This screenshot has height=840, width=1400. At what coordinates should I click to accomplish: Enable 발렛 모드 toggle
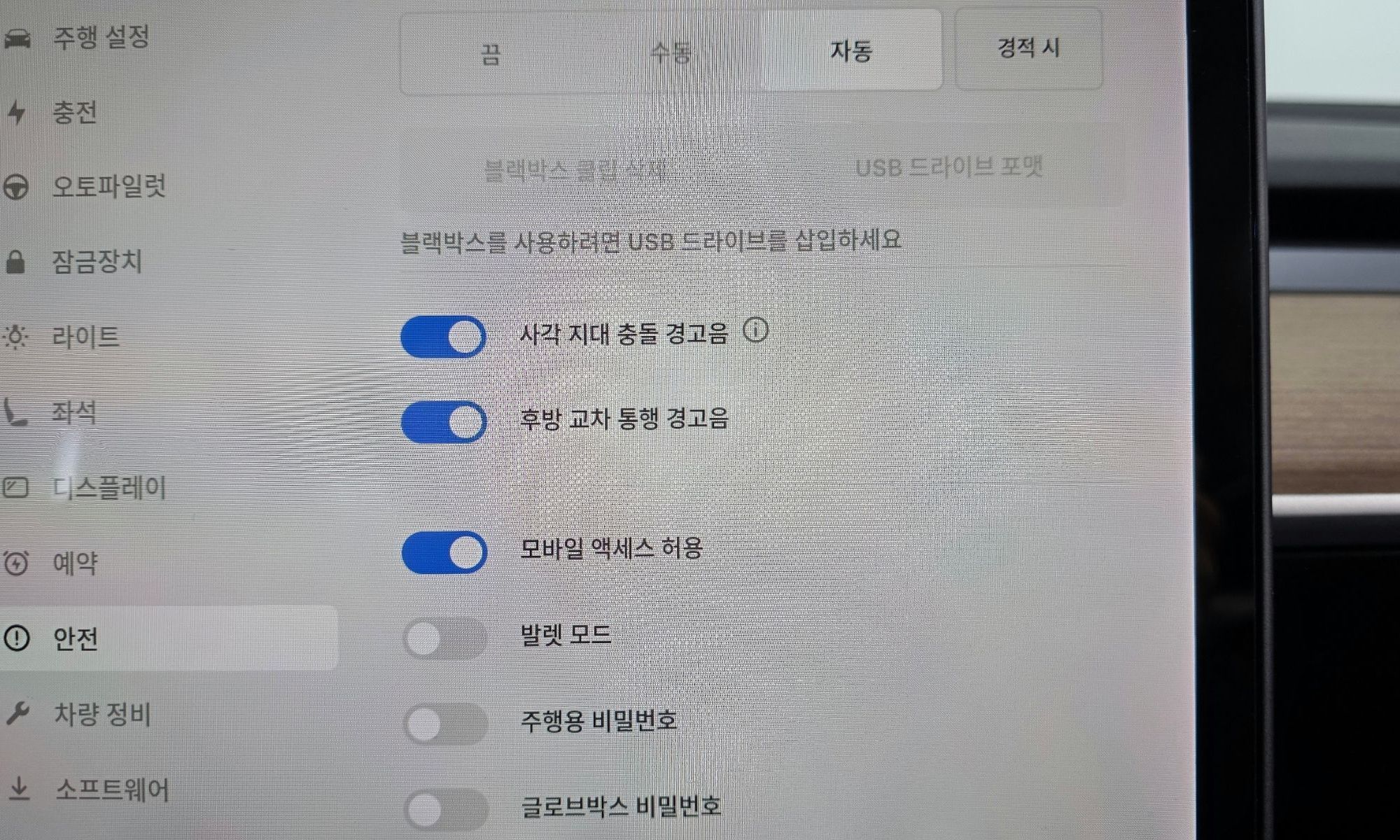point(444,638)
